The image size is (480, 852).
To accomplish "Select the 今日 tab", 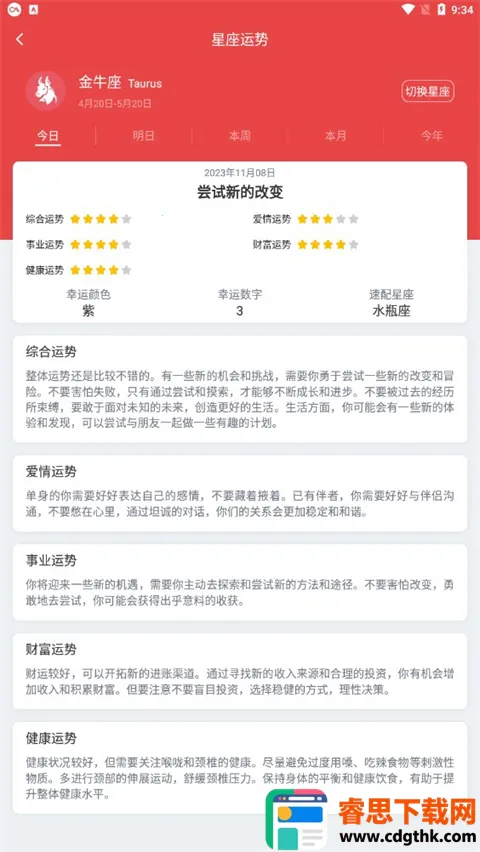I will point(47,136).
